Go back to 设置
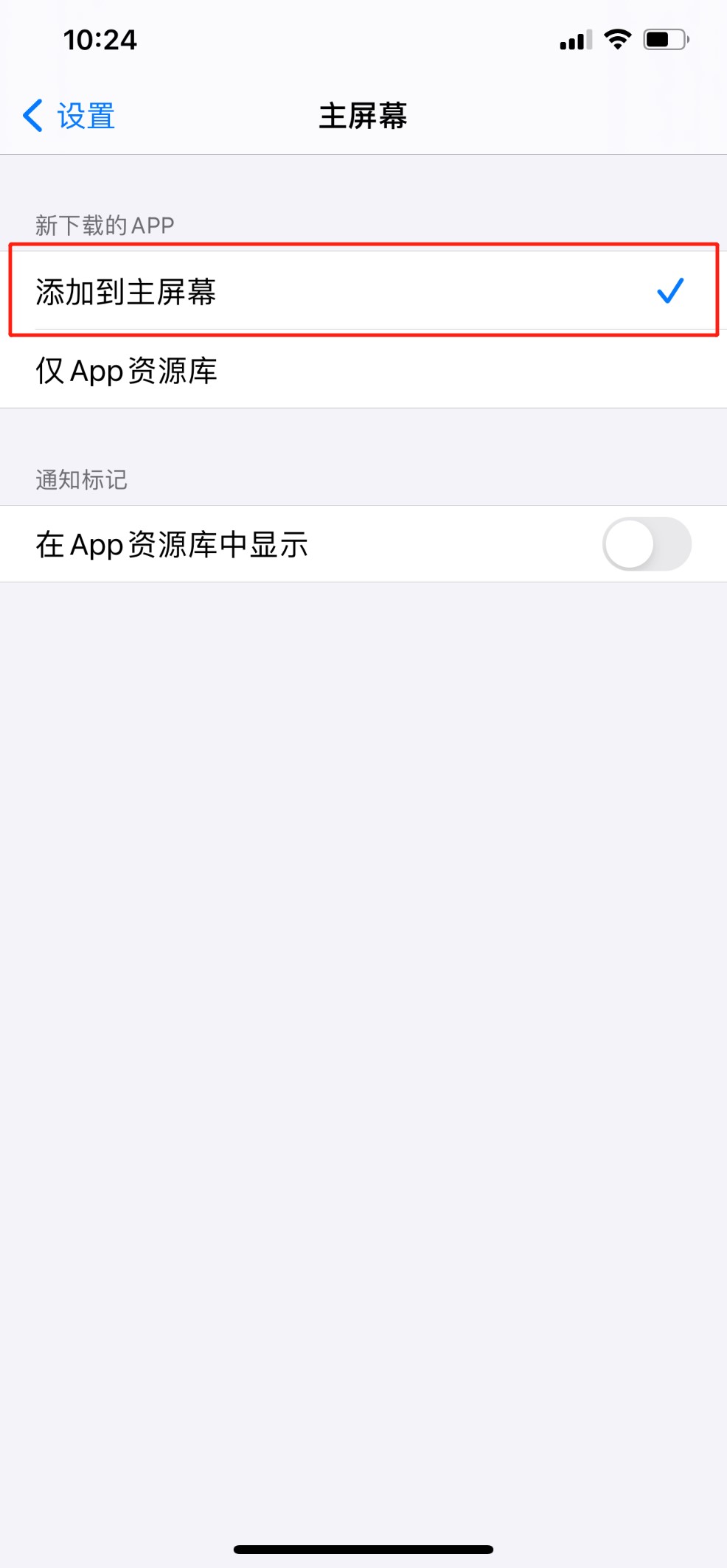The width and height of the screenshot is (727, 1568). pos(69,116)
